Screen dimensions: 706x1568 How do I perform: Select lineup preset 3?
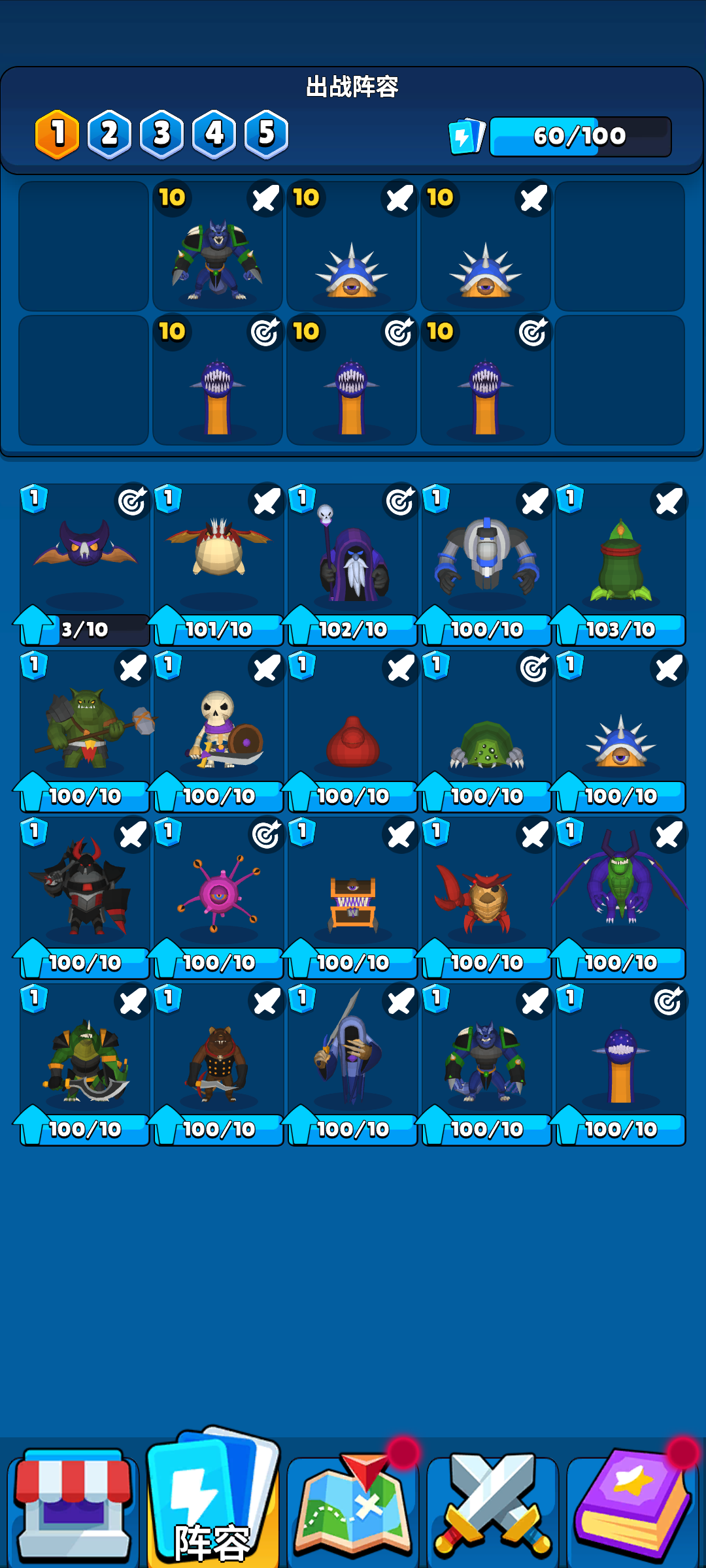click(161, 135)
